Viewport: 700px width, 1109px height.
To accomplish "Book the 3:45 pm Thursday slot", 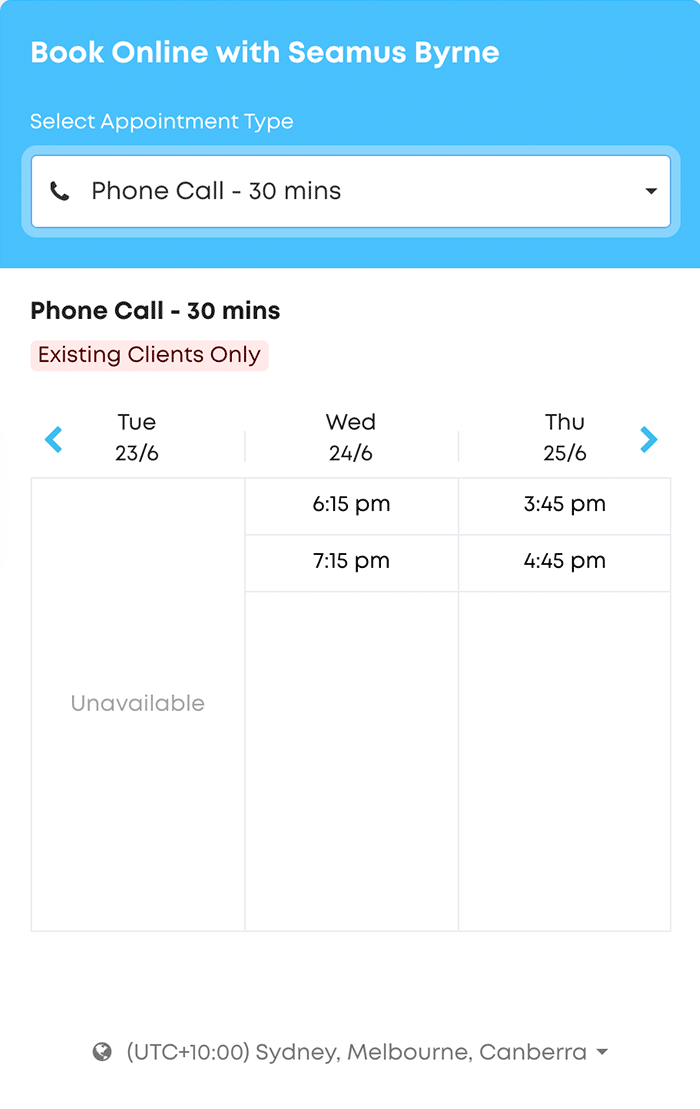I will [x=564, y=506].
